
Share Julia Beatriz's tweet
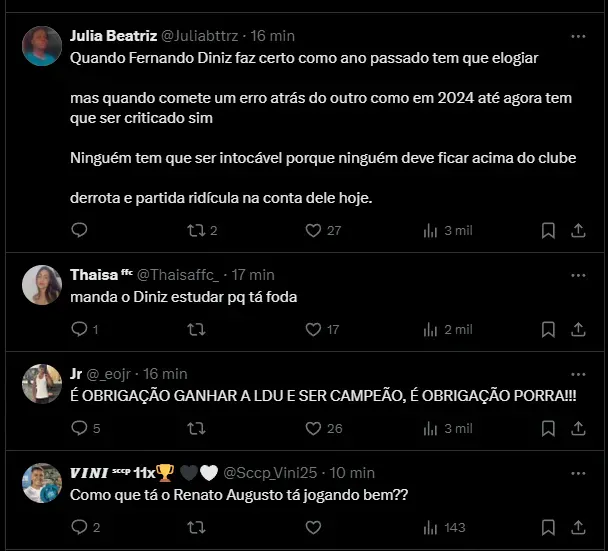[578, 230]
